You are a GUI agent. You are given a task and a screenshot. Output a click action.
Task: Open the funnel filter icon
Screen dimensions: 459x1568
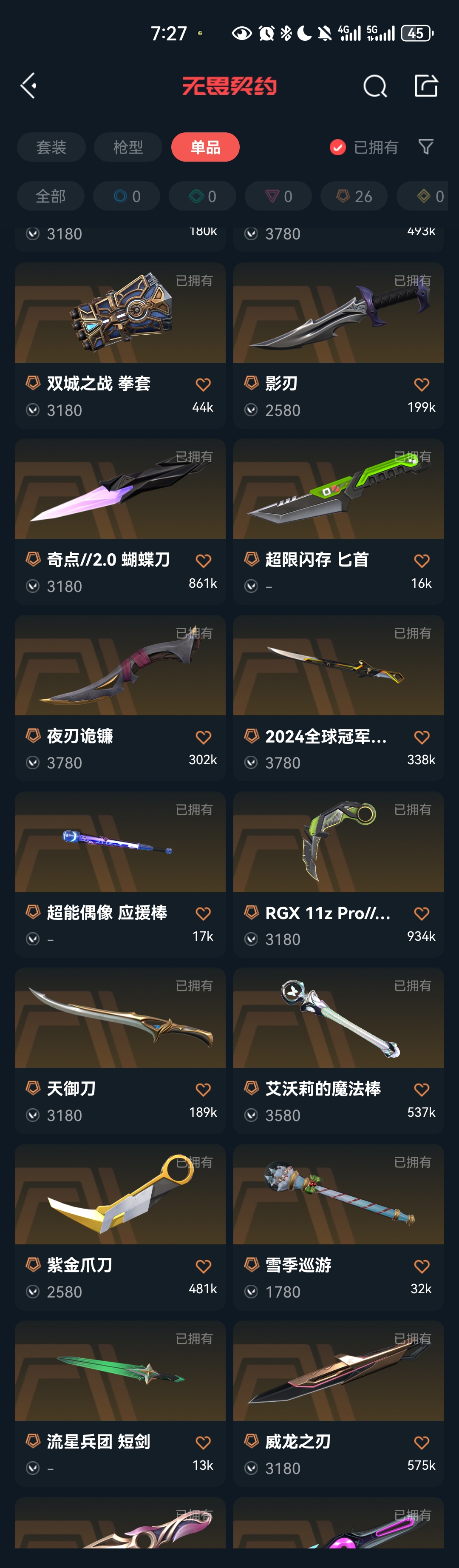coord(425,147)
